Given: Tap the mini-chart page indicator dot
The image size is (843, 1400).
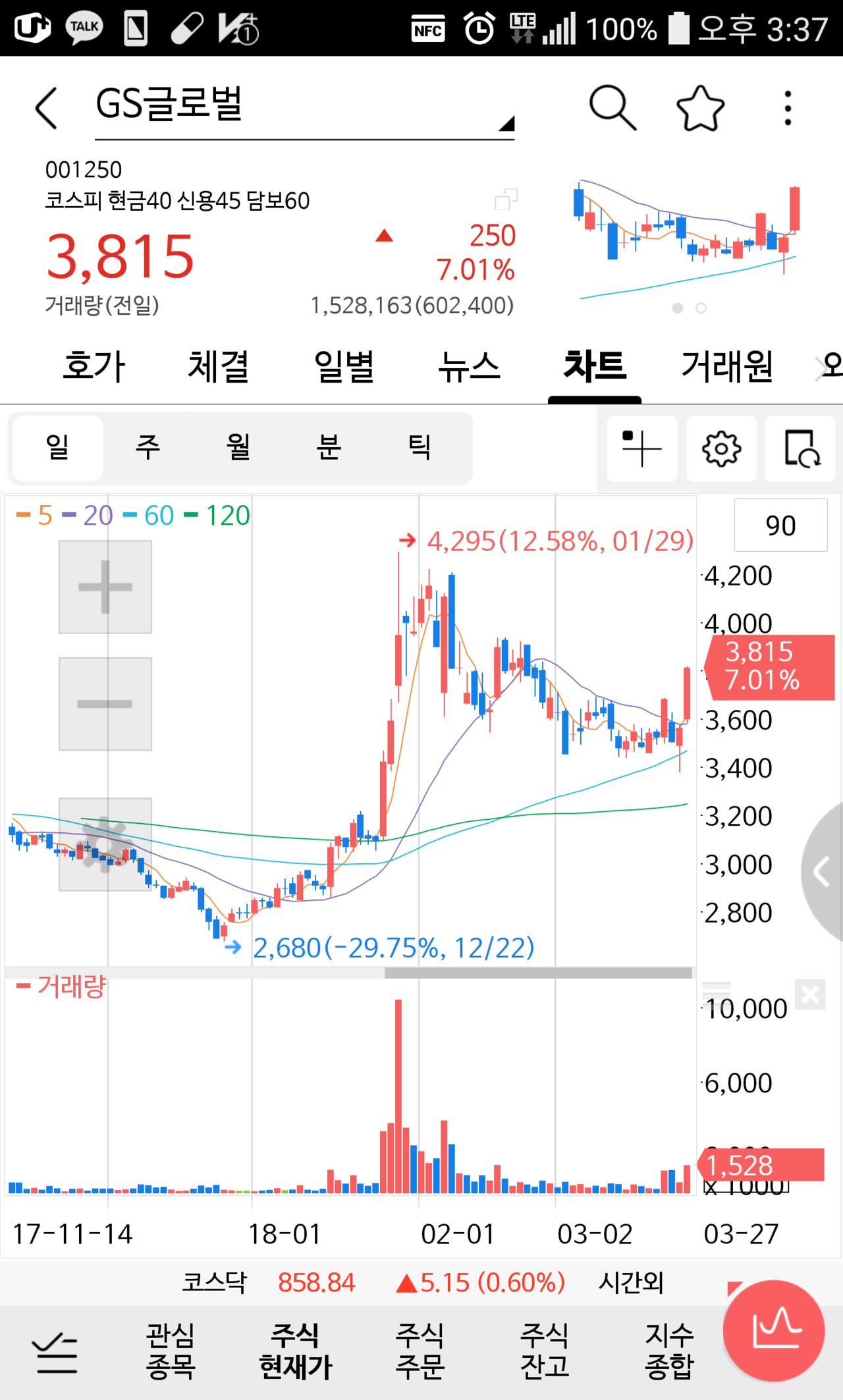Looking at the screenshot, I should tap(678, 308).
